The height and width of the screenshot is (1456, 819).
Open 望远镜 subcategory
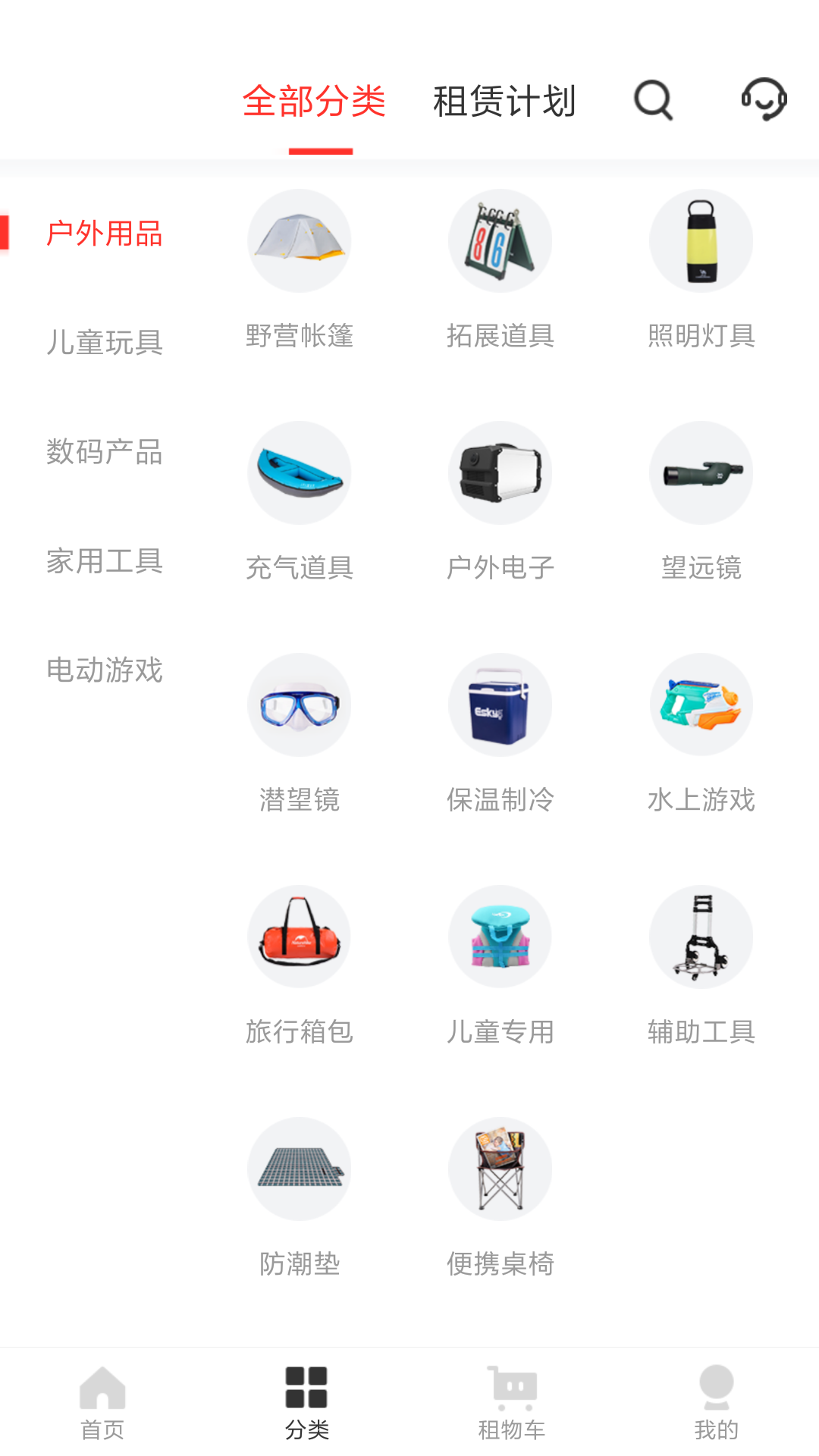701,502
